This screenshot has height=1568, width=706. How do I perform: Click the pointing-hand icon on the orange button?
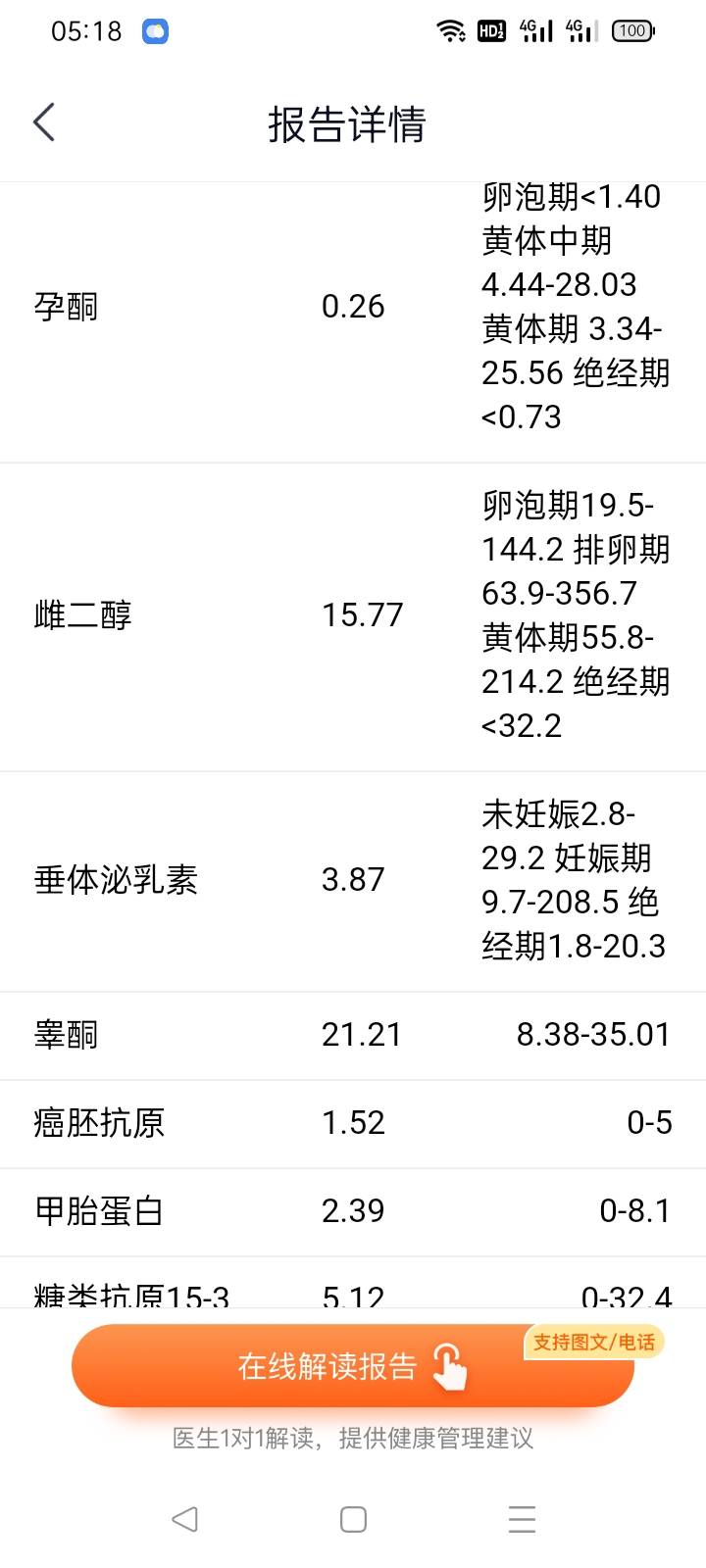click(x=450, y=1362)
